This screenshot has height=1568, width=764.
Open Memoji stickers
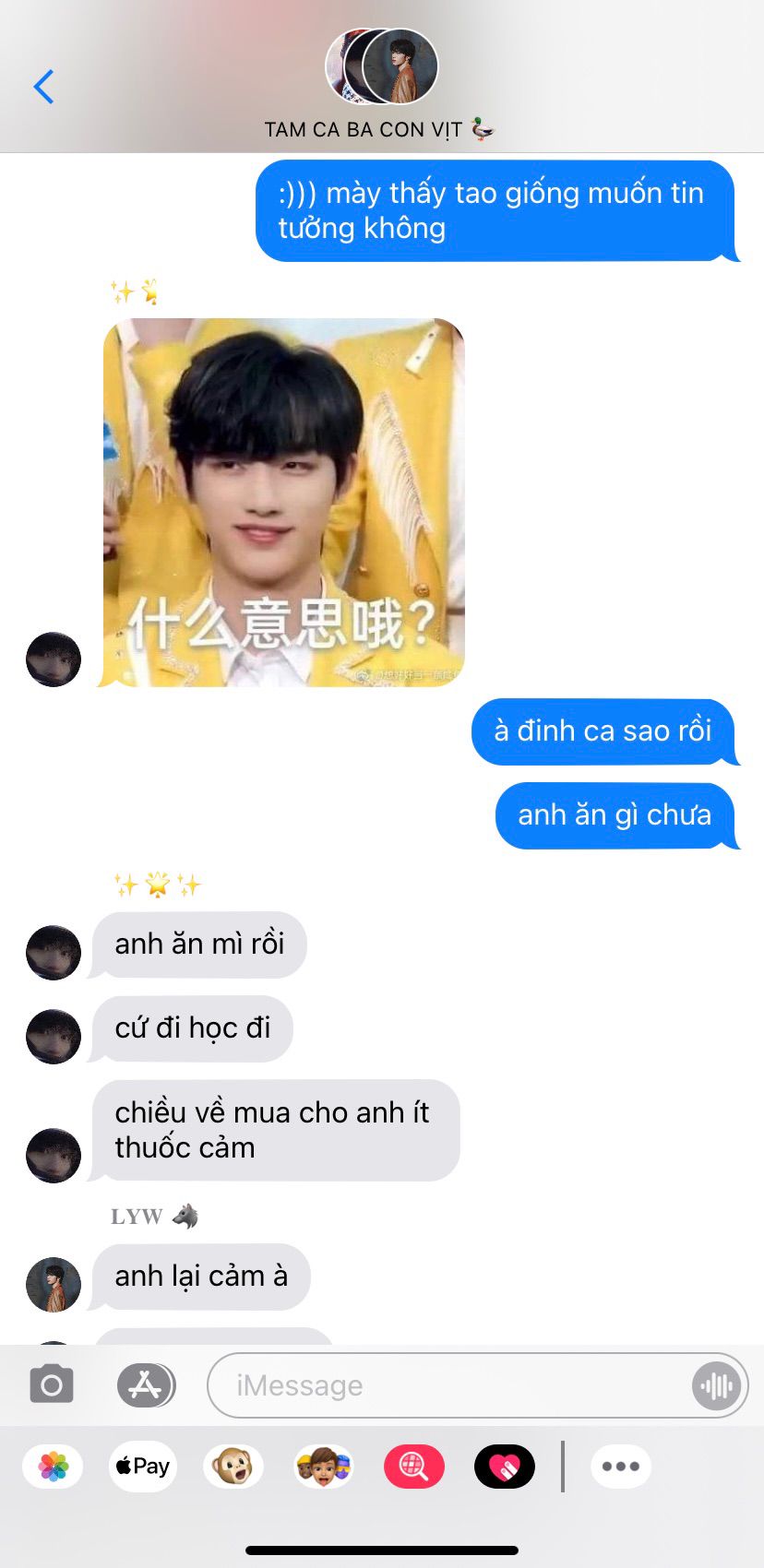tap(323, 1467)
